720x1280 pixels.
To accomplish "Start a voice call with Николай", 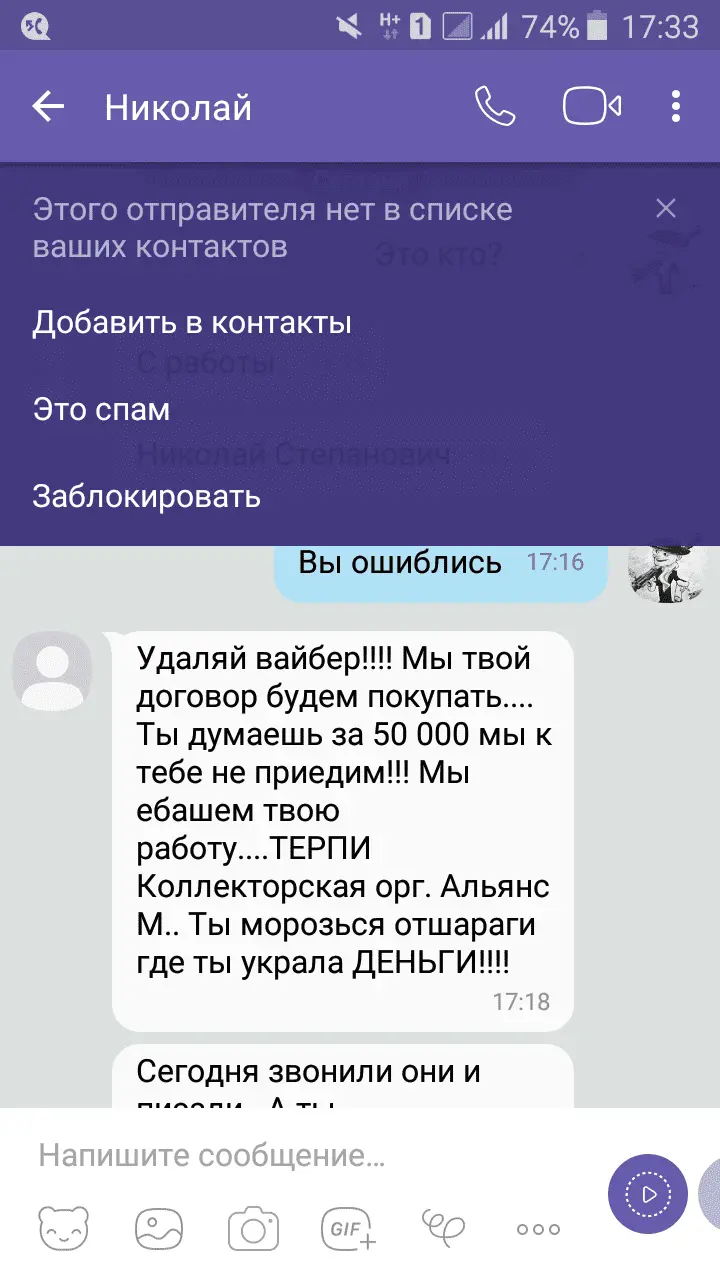I will (495, 107).
